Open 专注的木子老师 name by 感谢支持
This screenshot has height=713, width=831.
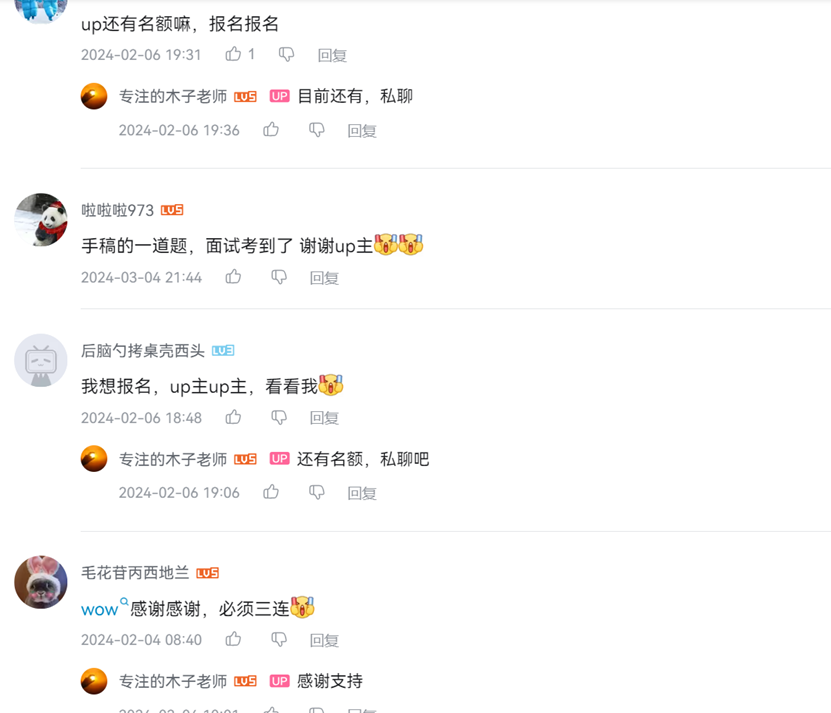point(173,681)
